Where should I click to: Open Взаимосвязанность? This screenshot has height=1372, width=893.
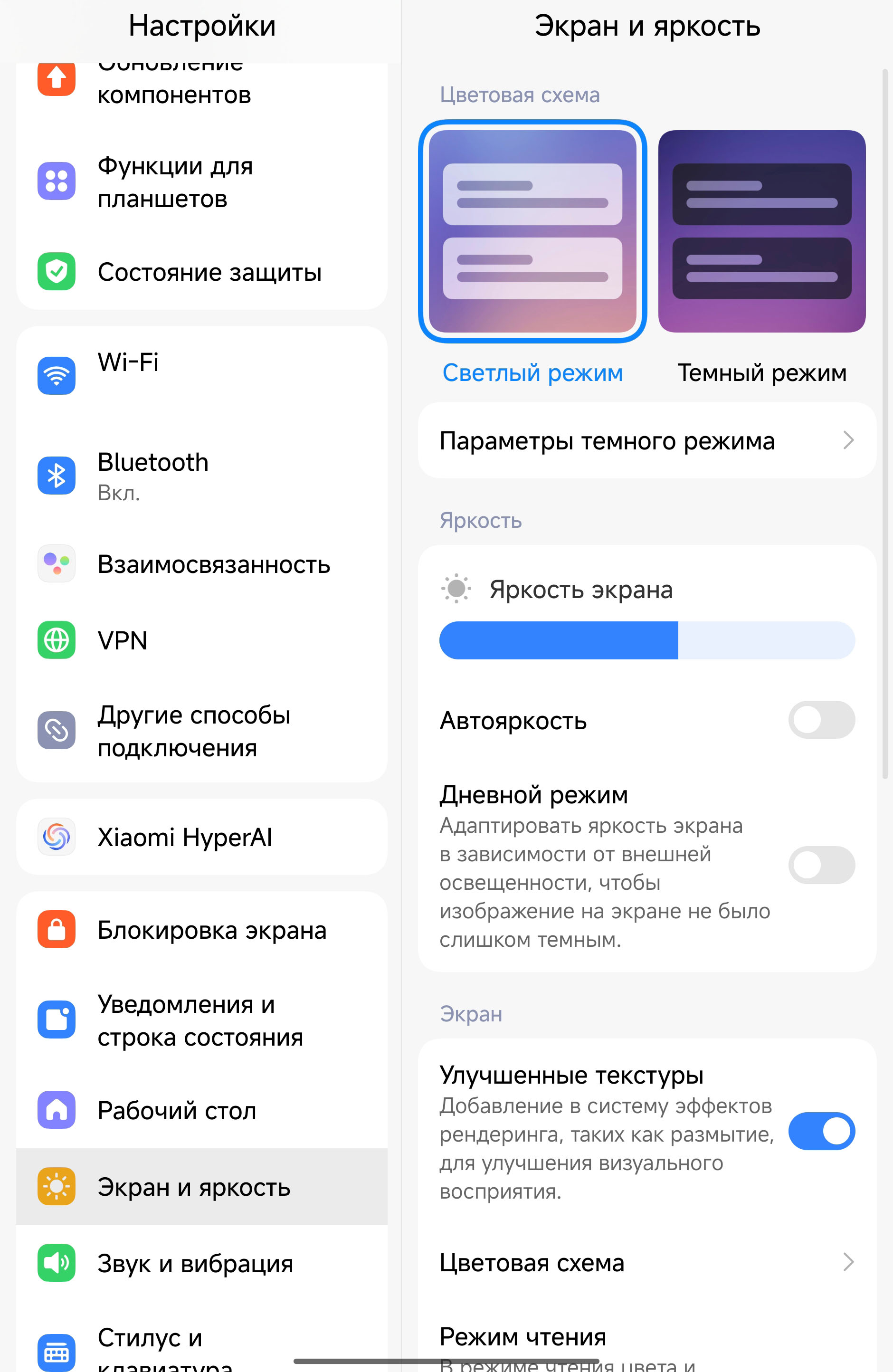201,564
